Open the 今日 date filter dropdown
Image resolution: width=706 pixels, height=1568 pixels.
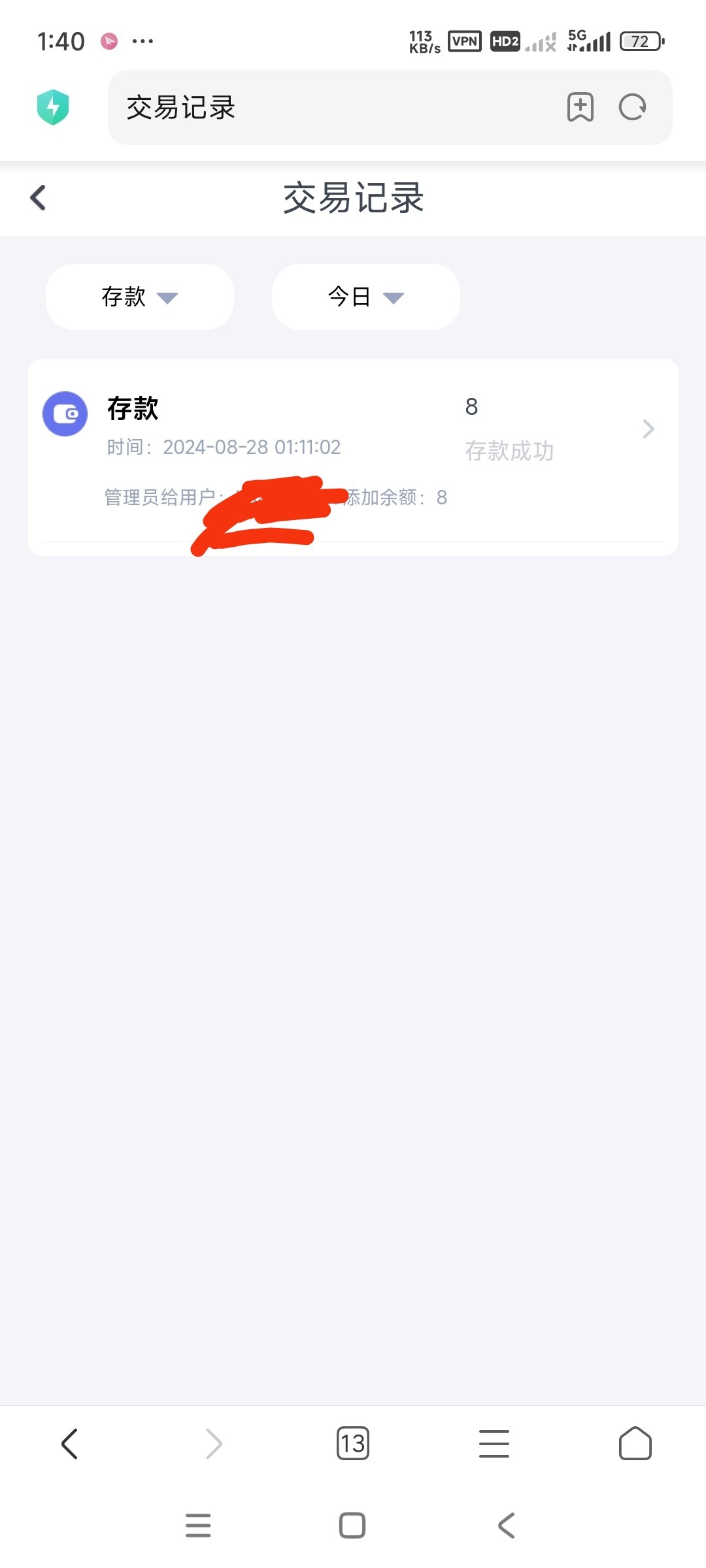click(x=366, y=297)
